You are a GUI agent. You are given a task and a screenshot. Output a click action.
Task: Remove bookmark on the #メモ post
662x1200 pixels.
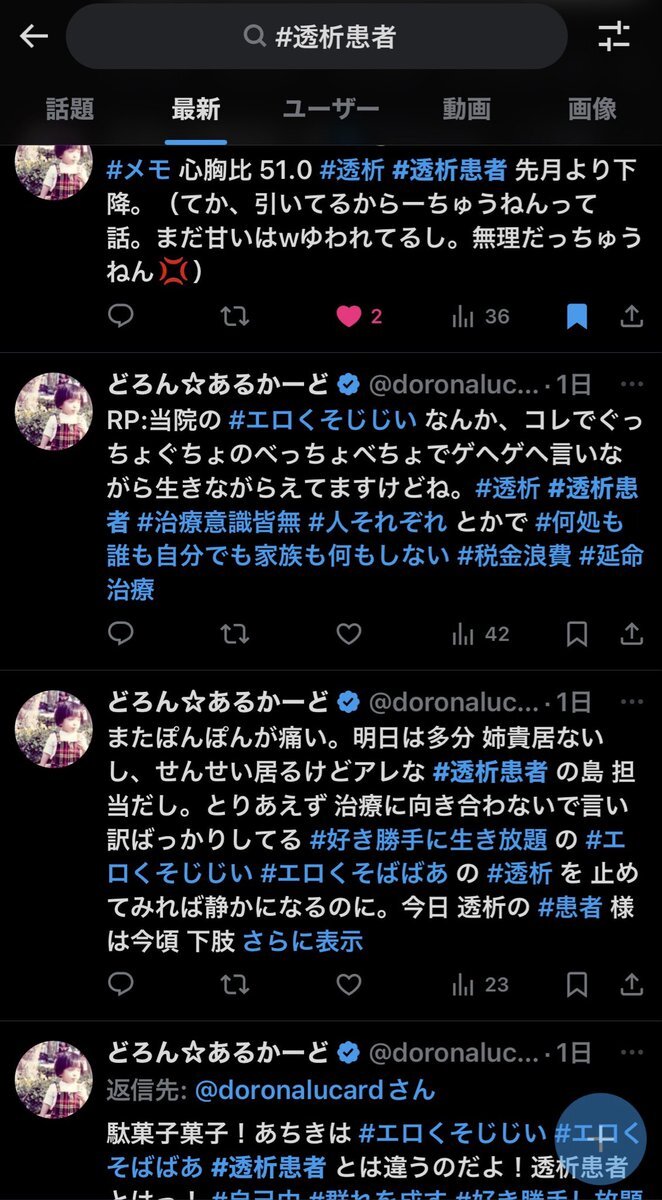(577, 317)
